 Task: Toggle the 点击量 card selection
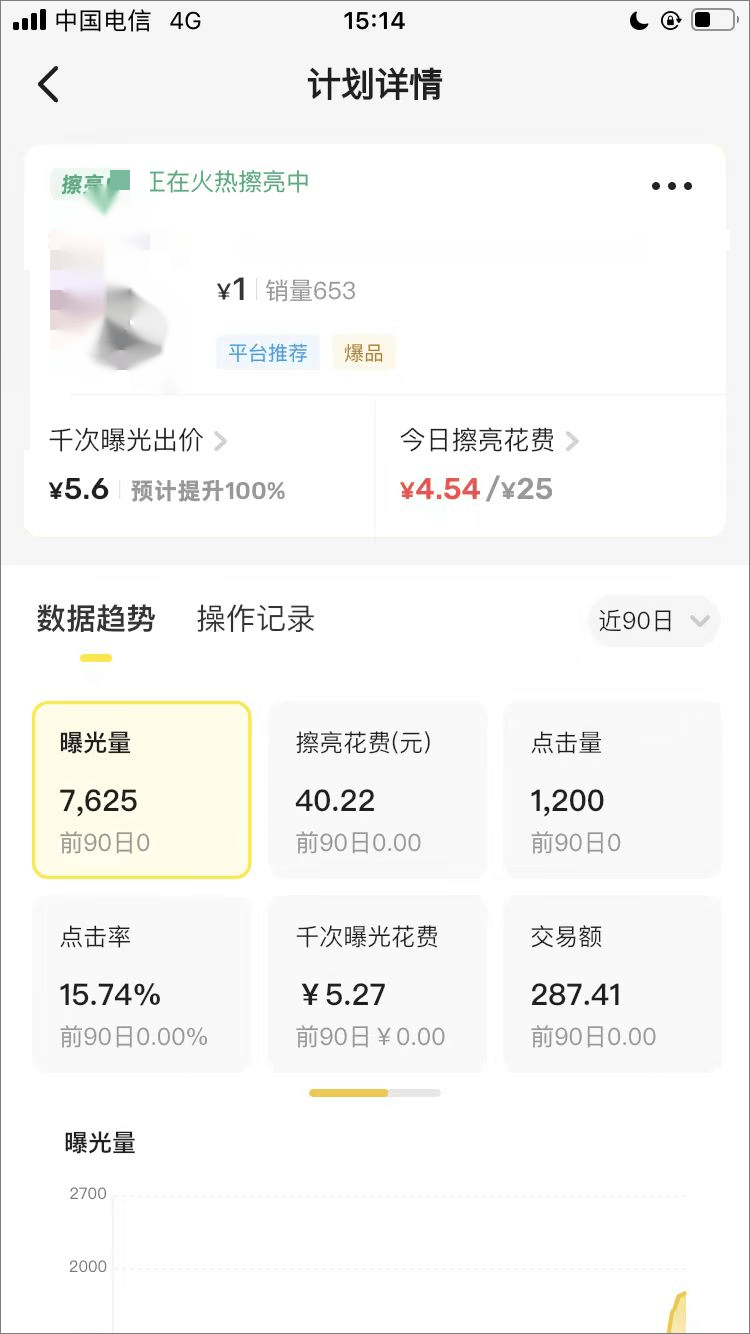click(613, 789)
